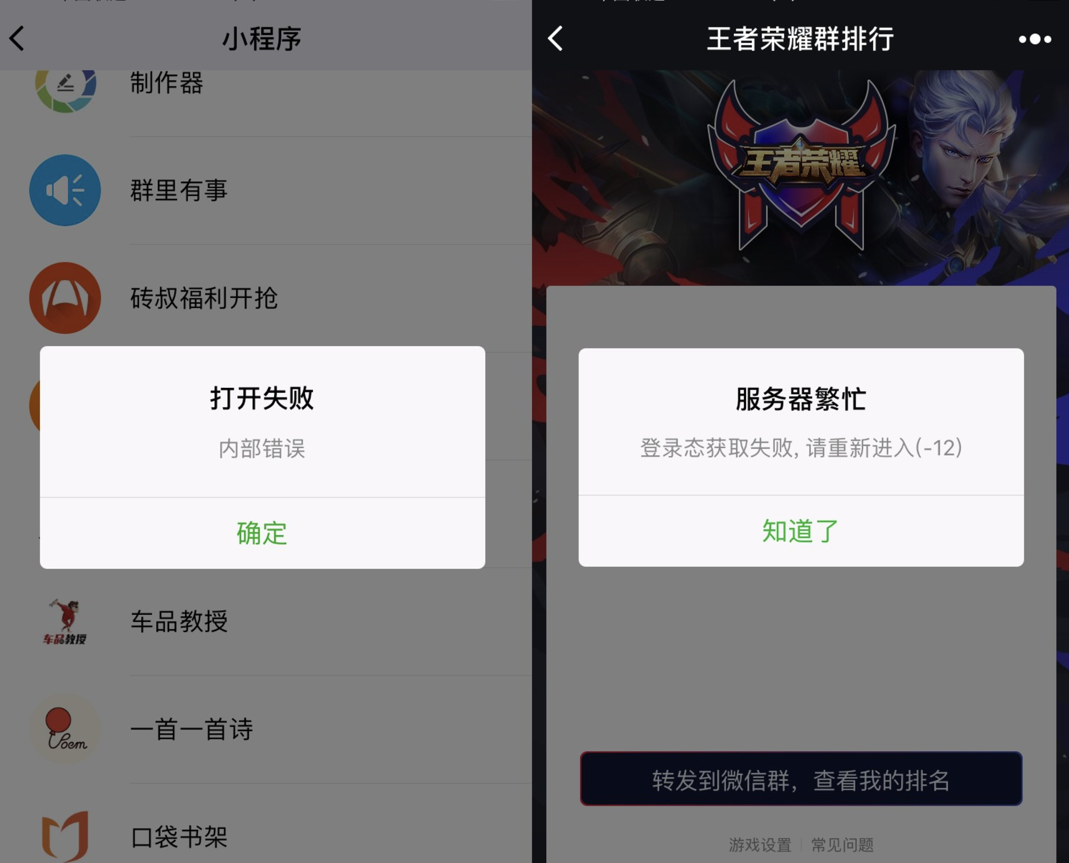Viewport: 1069px width, 863px height.
Task: Open the three-dot overflow menu
Action: pyautogui.click(x=1034, y=39)
